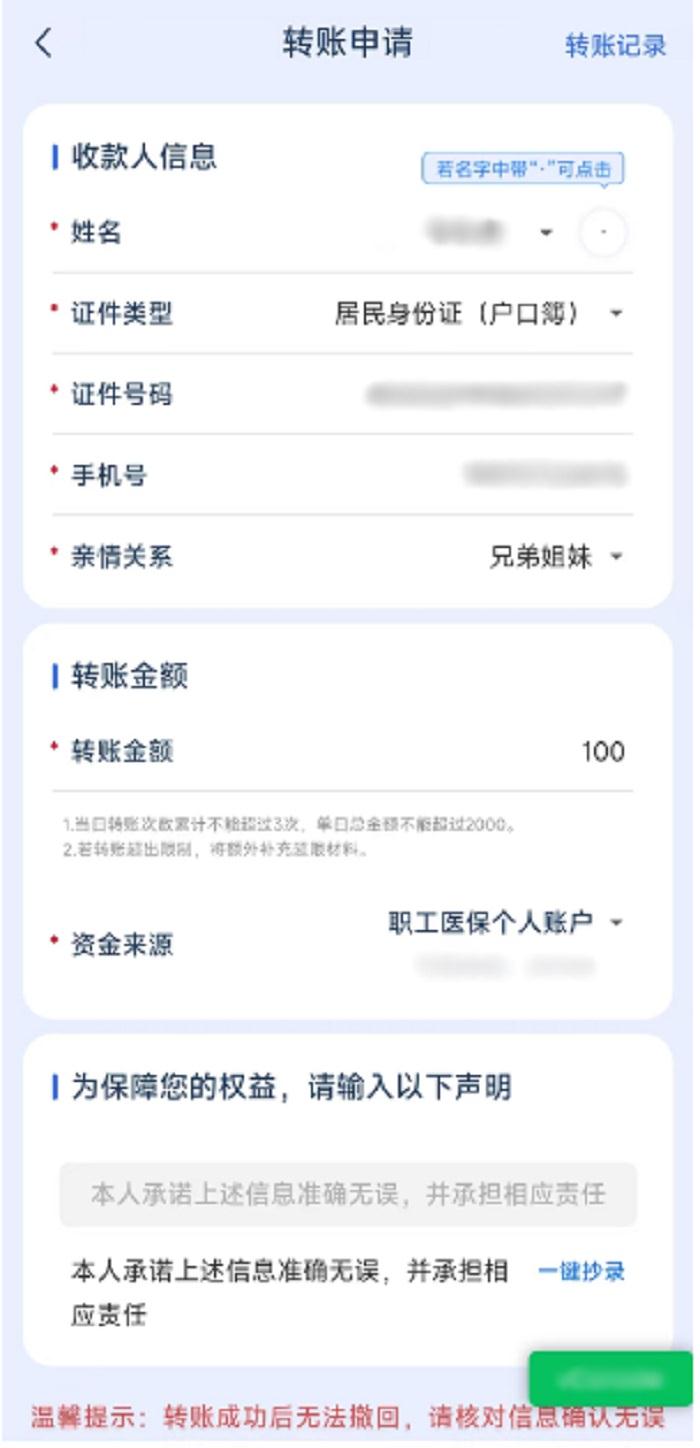Expand the 姓名 dropdown
Image resolution: width=700 pixels, height=1448 pixels.
(546, 233)
